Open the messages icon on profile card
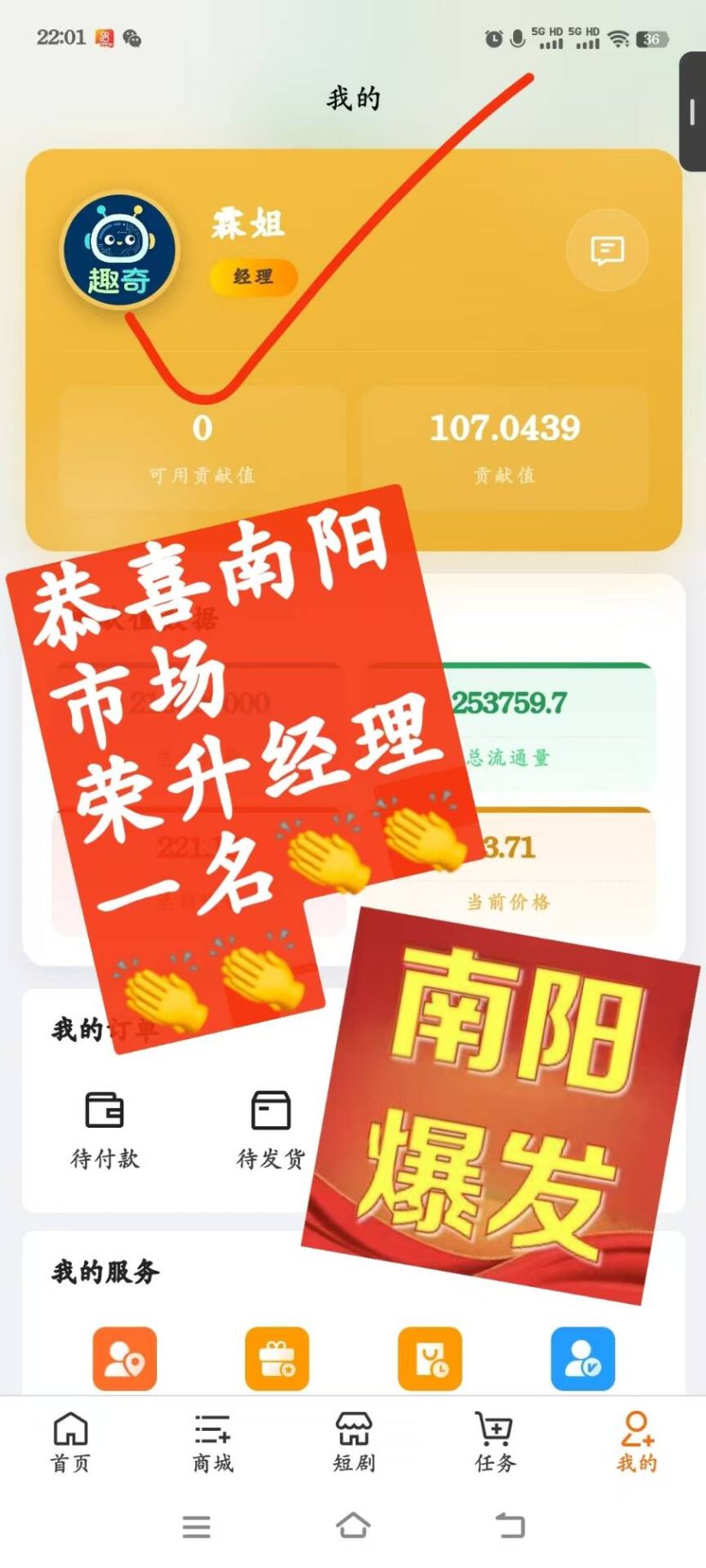Image resolution: width=706 pixels, height=1568 pixels. (x=607, y=250)
